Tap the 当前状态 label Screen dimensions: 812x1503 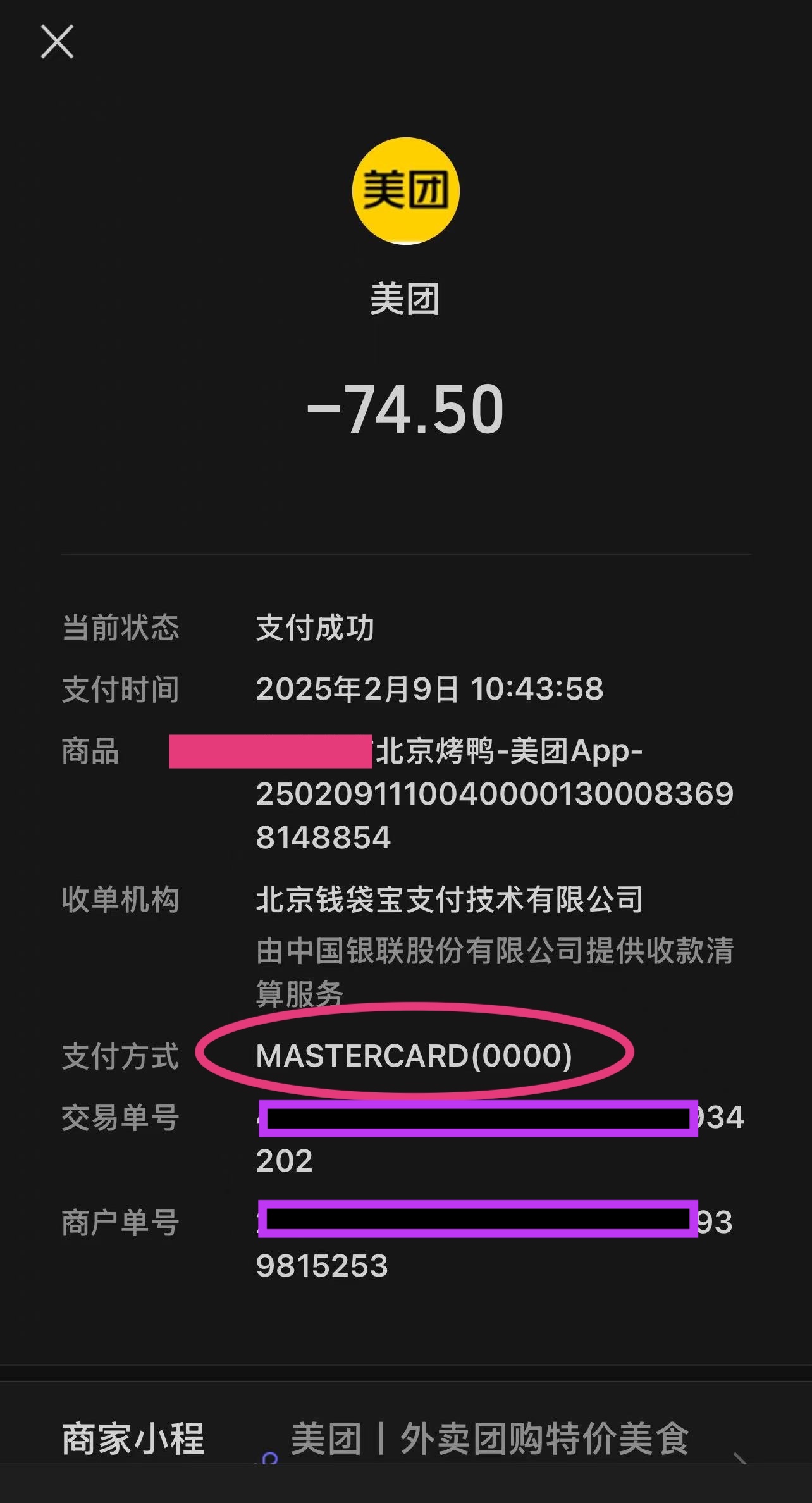pos(120,629)
